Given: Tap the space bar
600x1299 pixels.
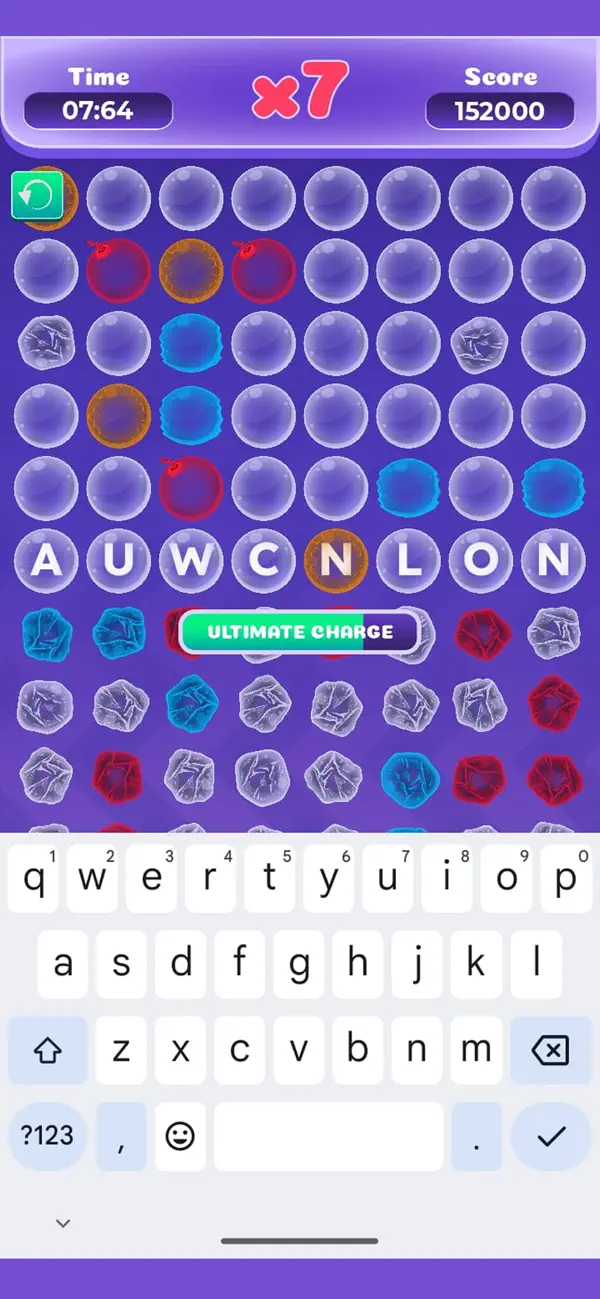Looking at the screenshot, I should tap(328, 1137).
